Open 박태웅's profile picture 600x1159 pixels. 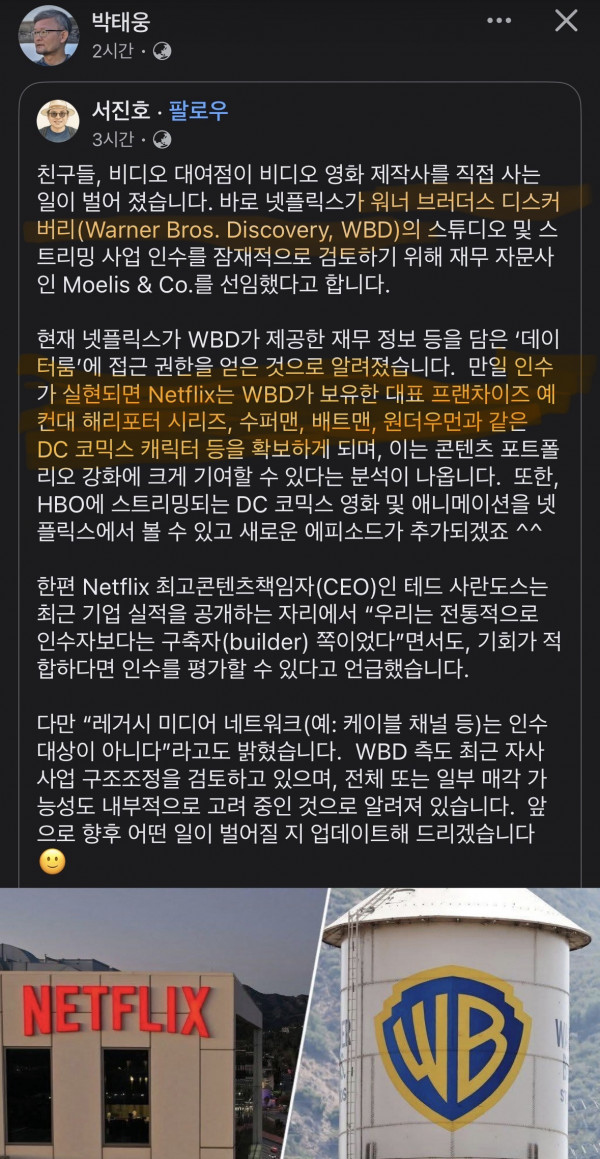(48, 35)
